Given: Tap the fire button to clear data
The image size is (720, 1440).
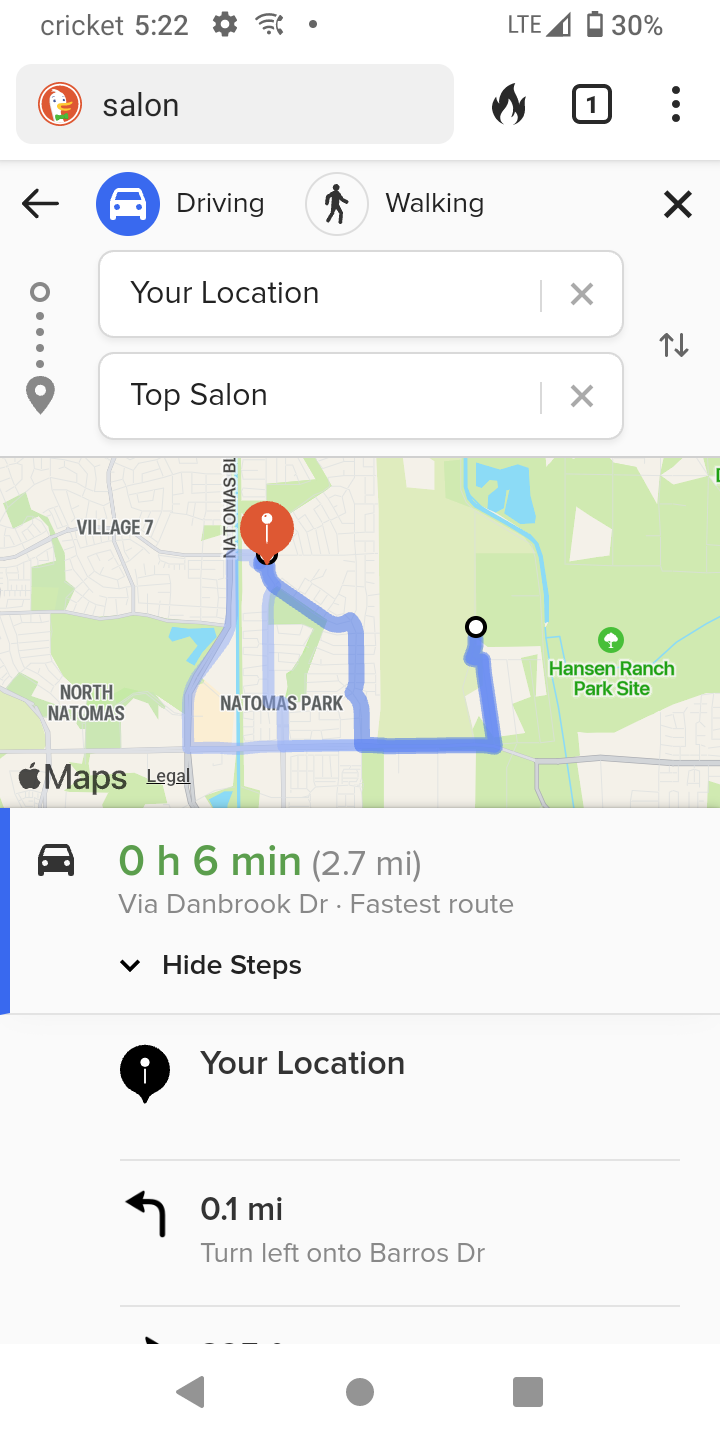Looking at the screenshot, I should [509, 104].
